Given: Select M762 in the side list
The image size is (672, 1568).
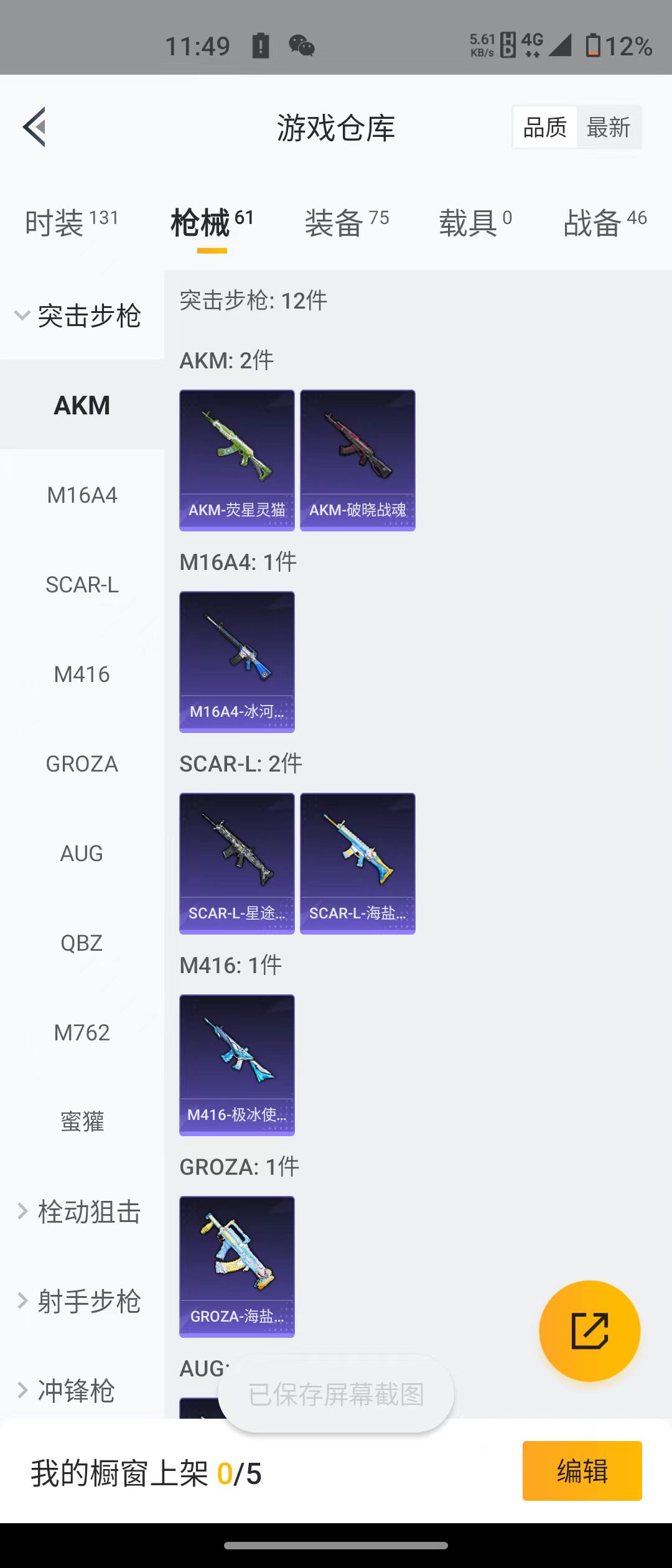Looking at the screenshot, I should click(x=82, y=1033).
